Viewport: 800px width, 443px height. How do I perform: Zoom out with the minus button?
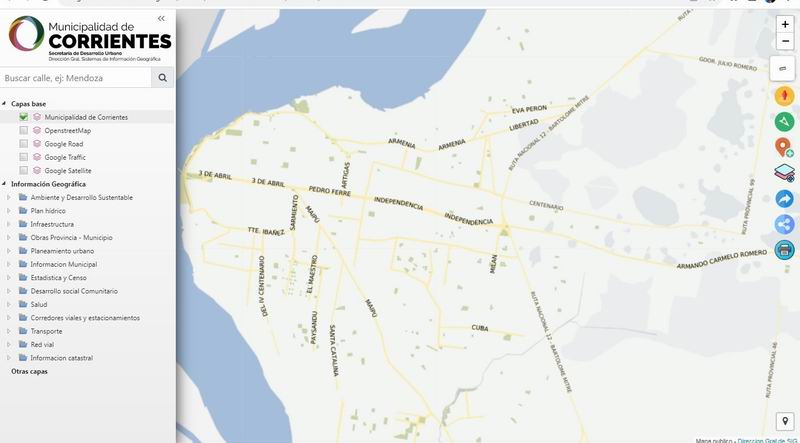coord(785,41)
